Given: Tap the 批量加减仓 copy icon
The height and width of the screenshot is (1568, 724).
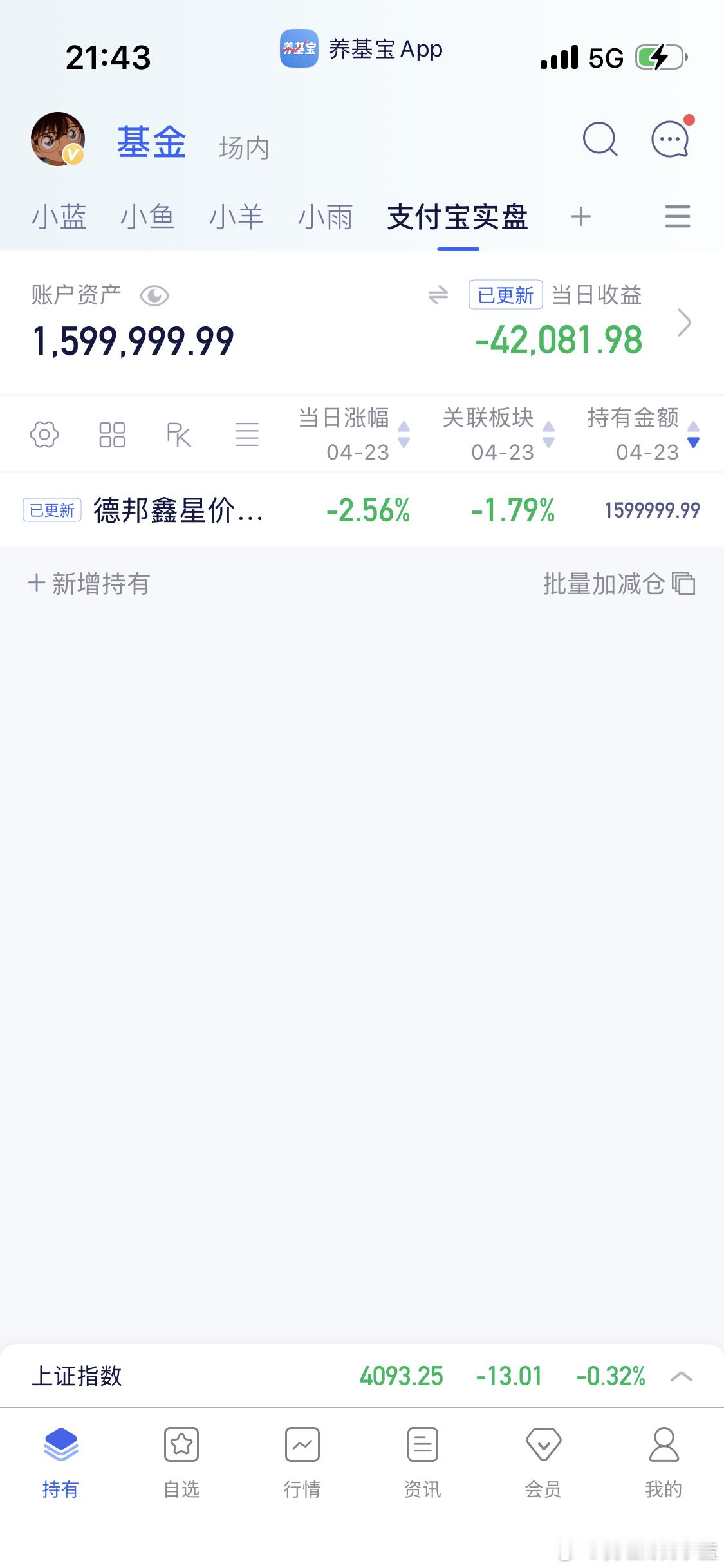Looking at the screenshot, I should pyautogui.click(x=685, y=584).
